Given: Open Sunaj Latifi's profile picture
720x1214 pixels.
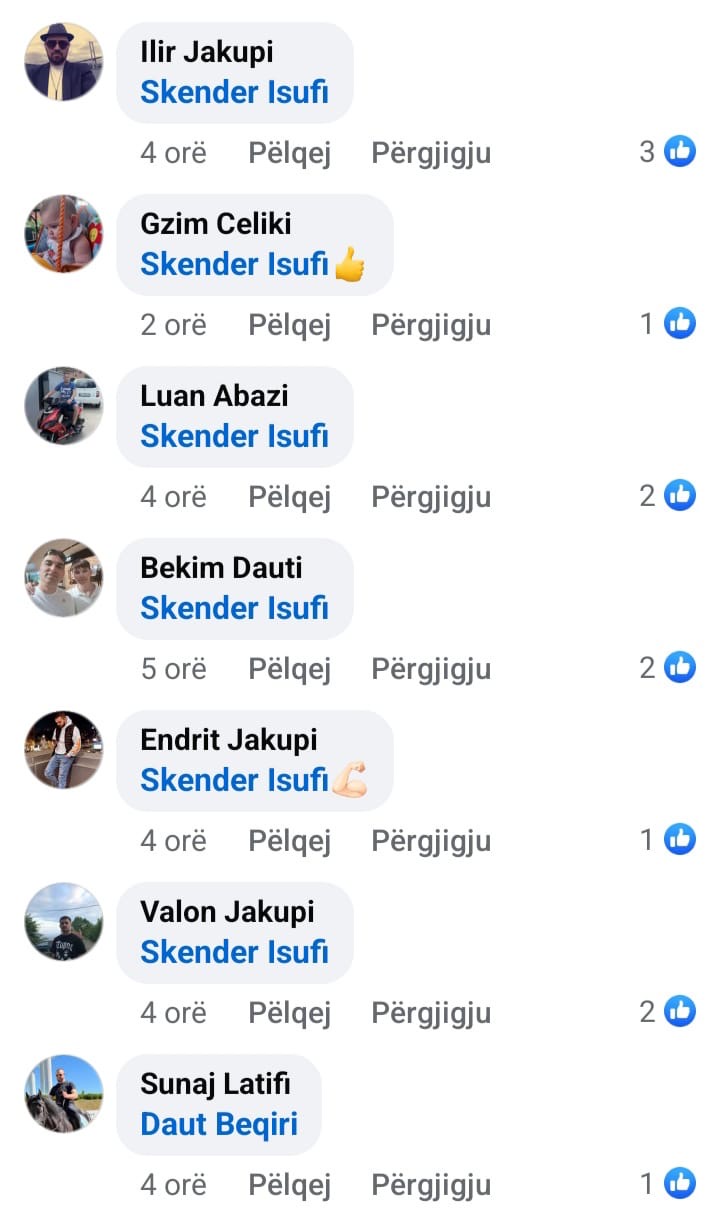Looking at the screenshot, I should tap(63, 1094).
